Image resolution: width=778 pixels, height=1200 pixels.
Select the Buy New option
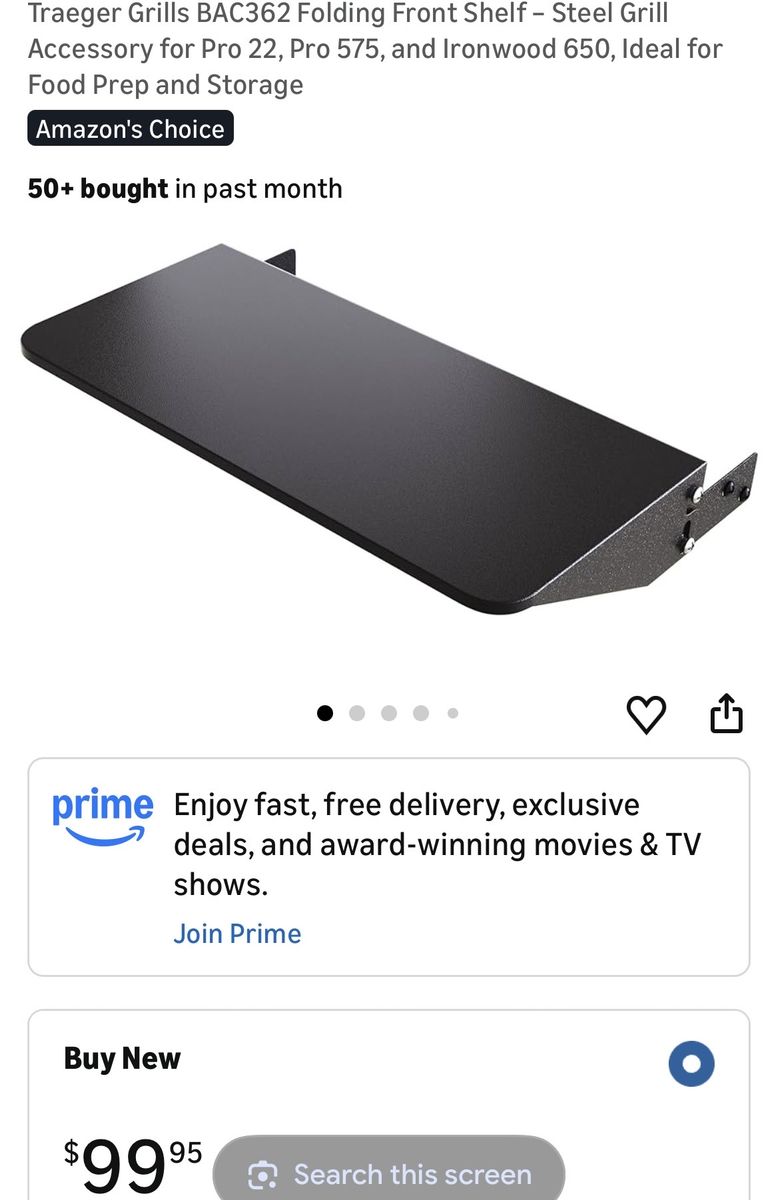click(691, 1064)
